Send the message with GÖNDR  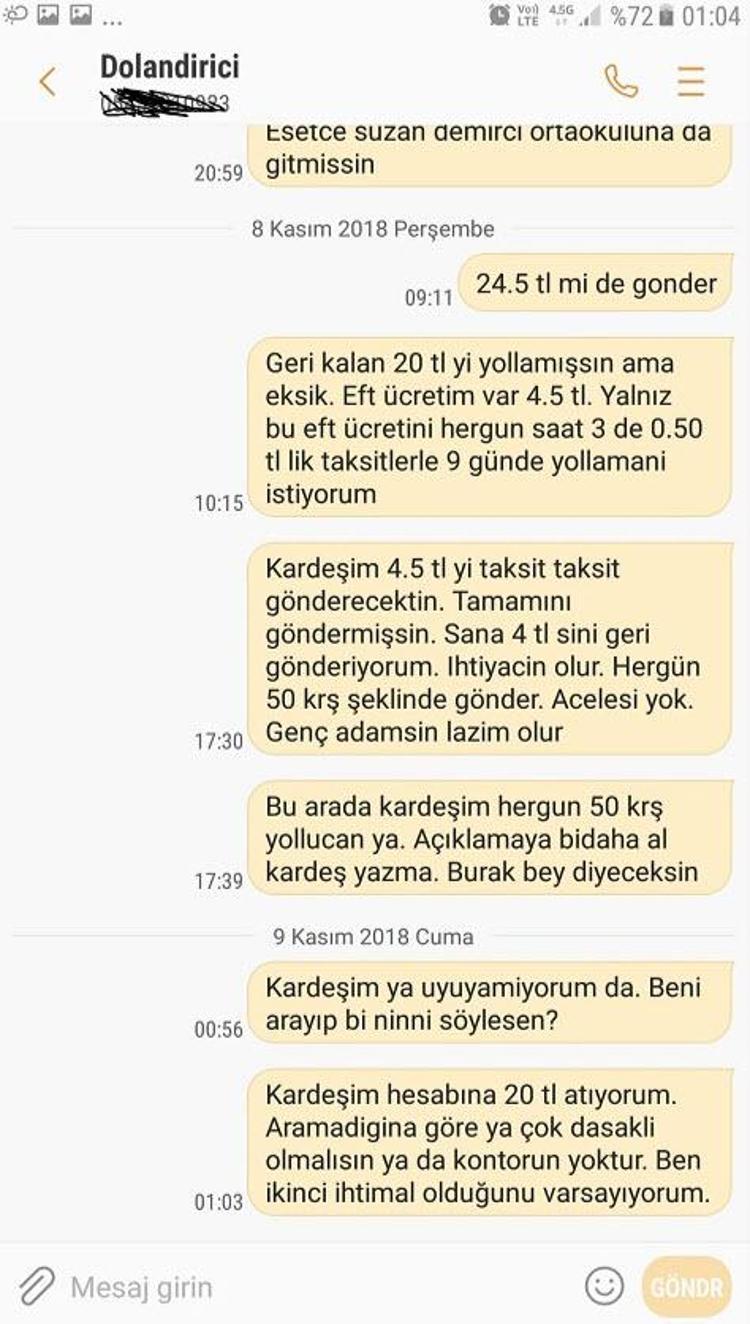click(x=687, y=1286)
